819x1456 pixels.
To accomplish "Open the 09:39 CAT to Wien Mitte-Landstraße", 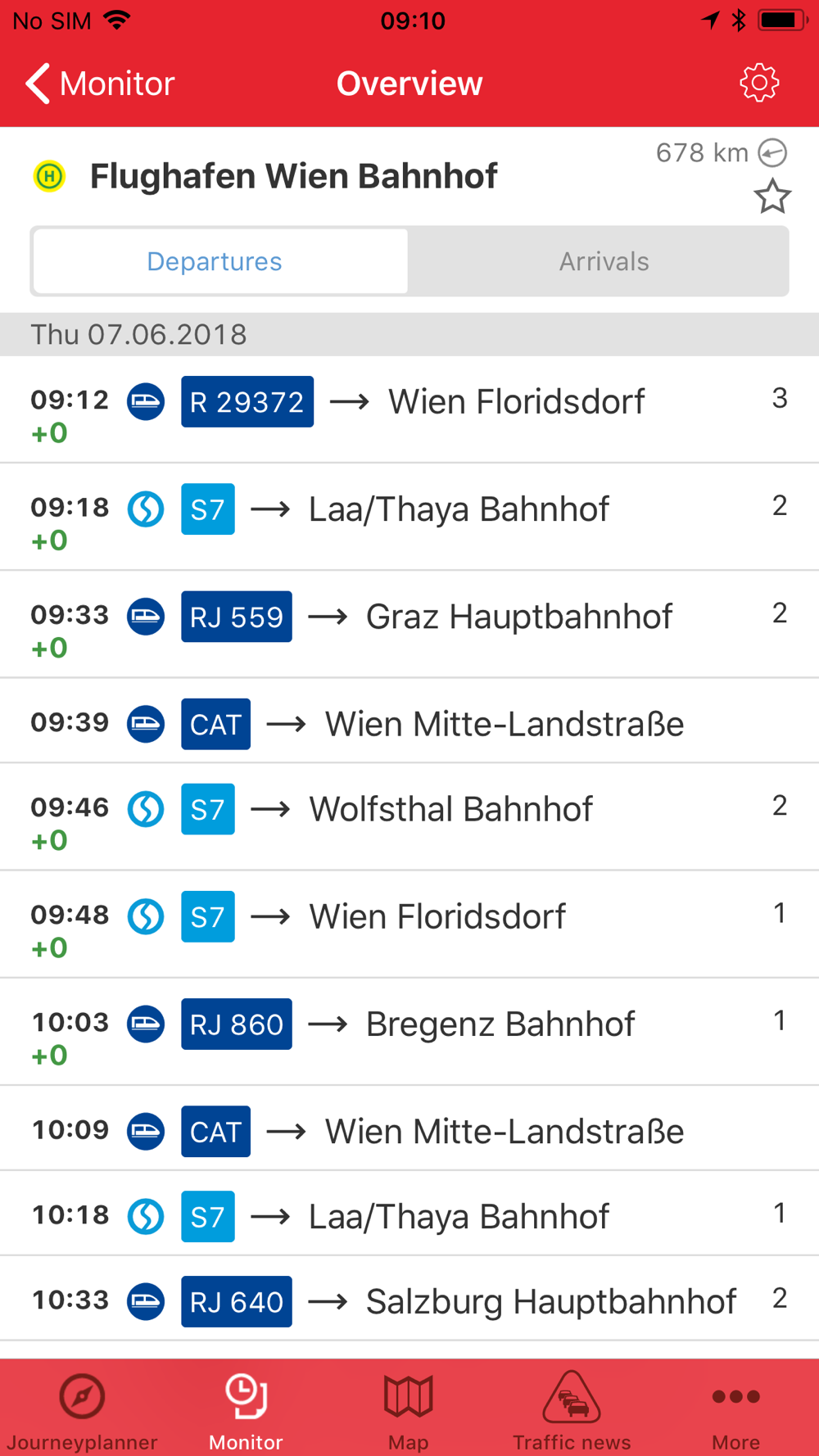I will point(409,721).
